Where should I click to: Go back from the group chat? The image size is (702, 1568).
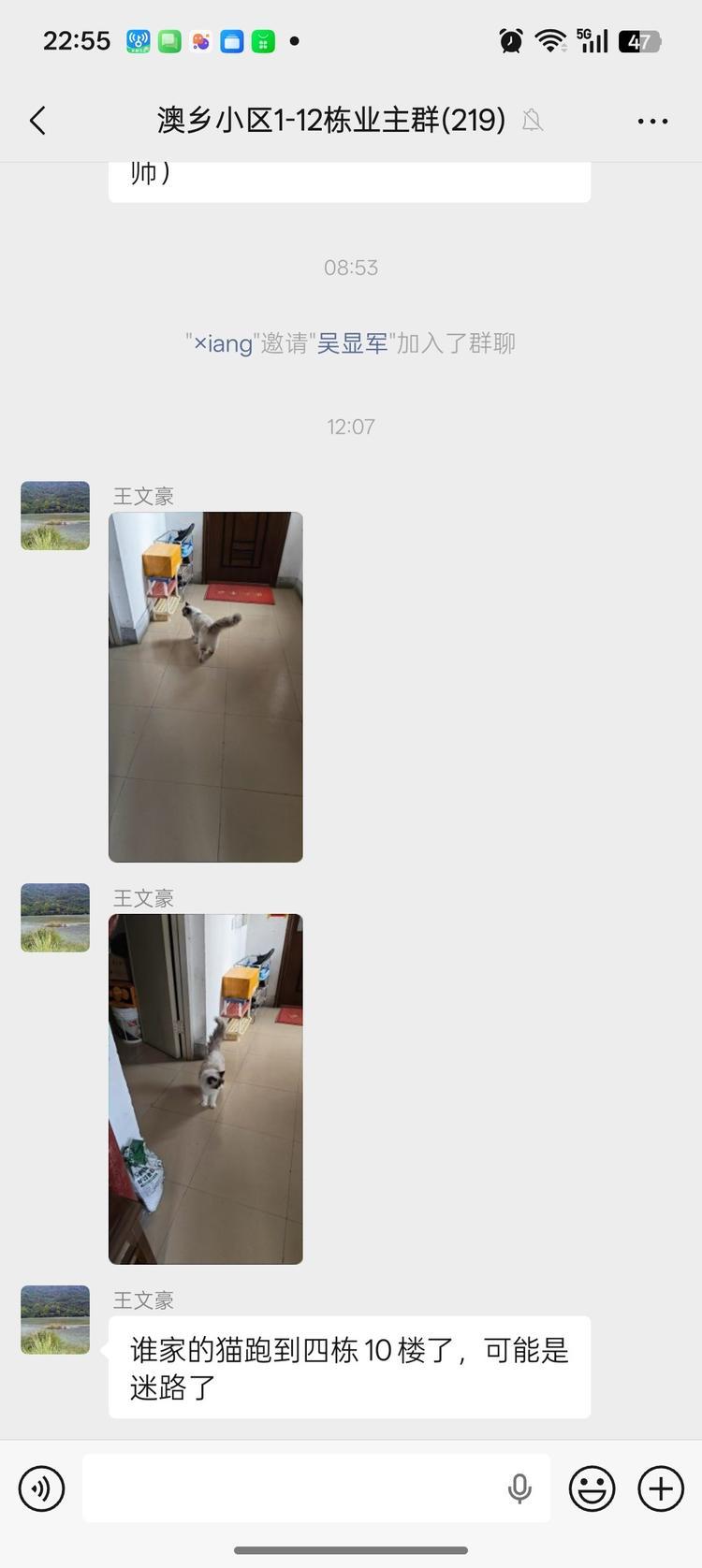point(37,121)
